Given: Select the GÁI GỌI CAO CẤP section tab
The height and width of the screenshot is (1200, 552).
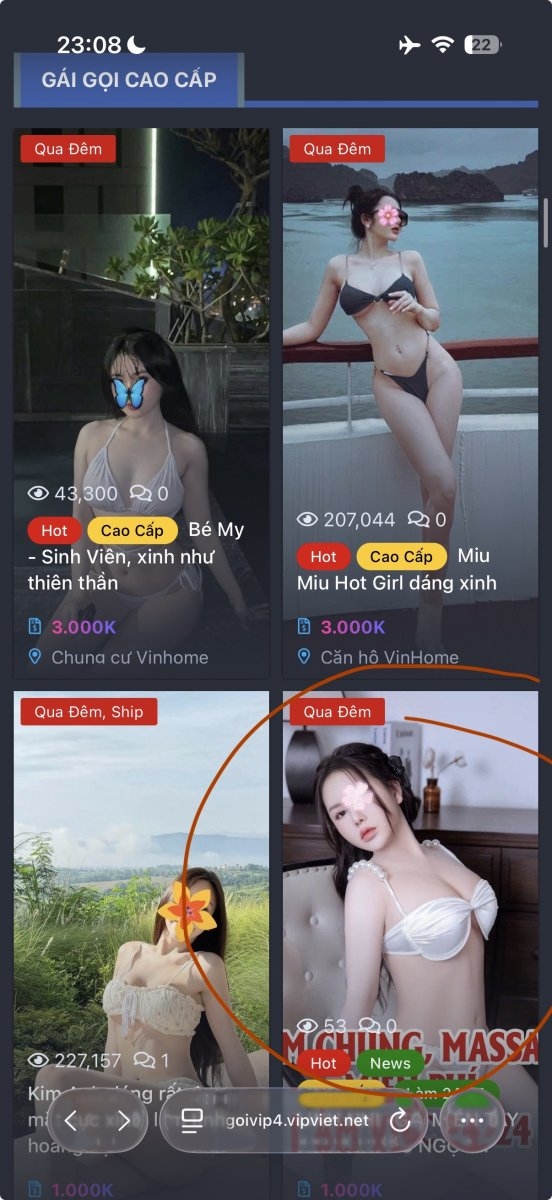Looking at the screenshot, I should [129, 79].
